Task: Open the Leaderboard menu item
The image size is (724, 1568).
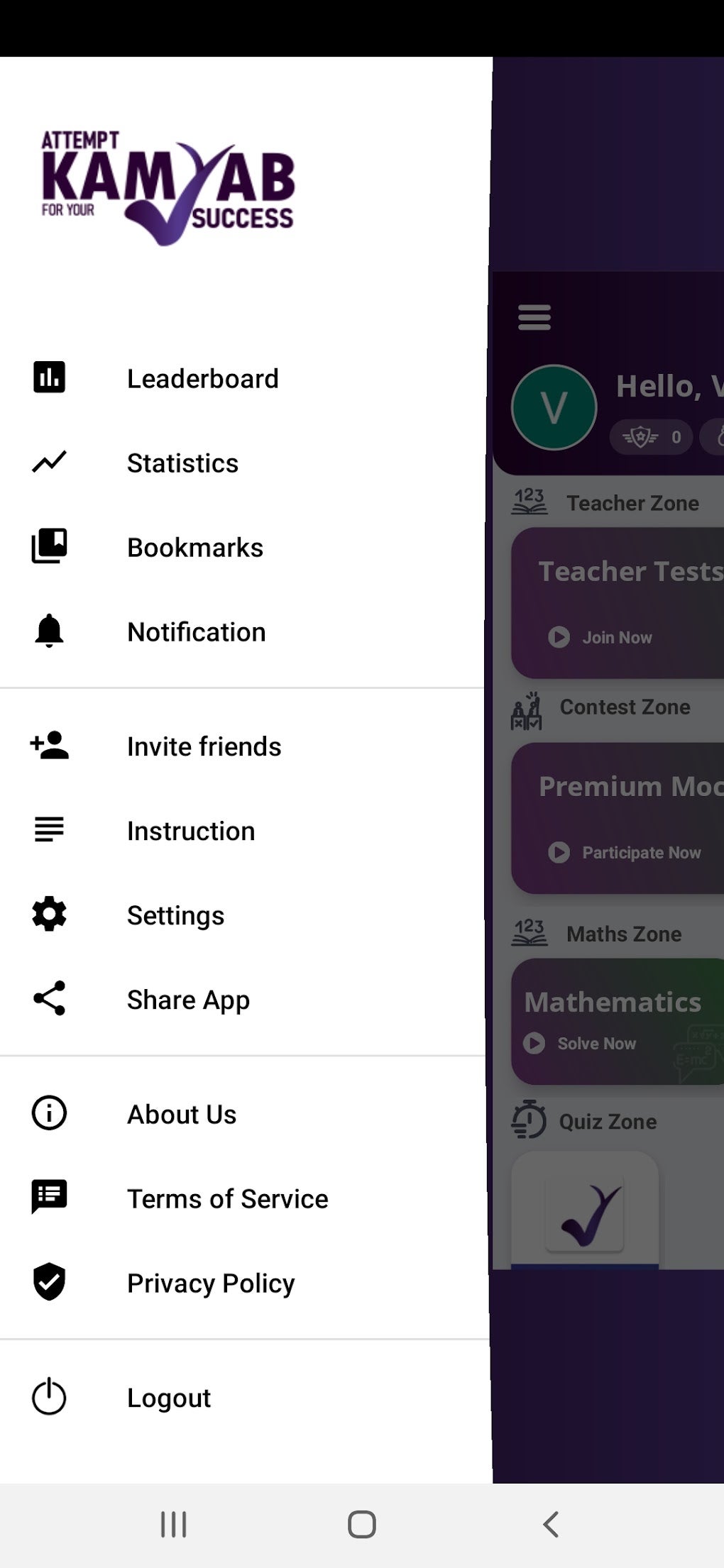Action: (x=202, y=379)
